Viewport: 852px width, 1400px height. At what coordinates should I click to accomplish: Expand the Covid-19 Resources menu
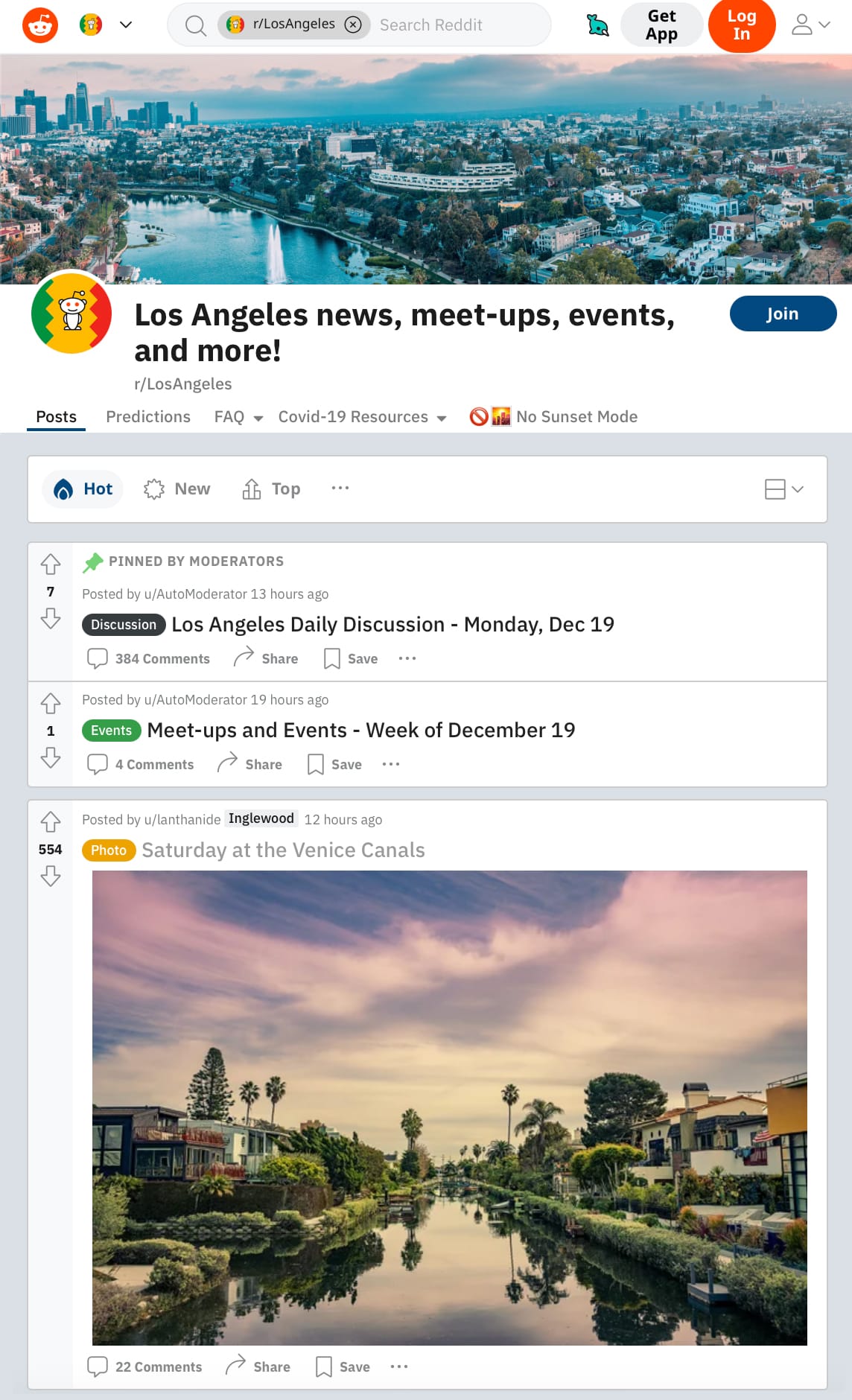[362, 417]
